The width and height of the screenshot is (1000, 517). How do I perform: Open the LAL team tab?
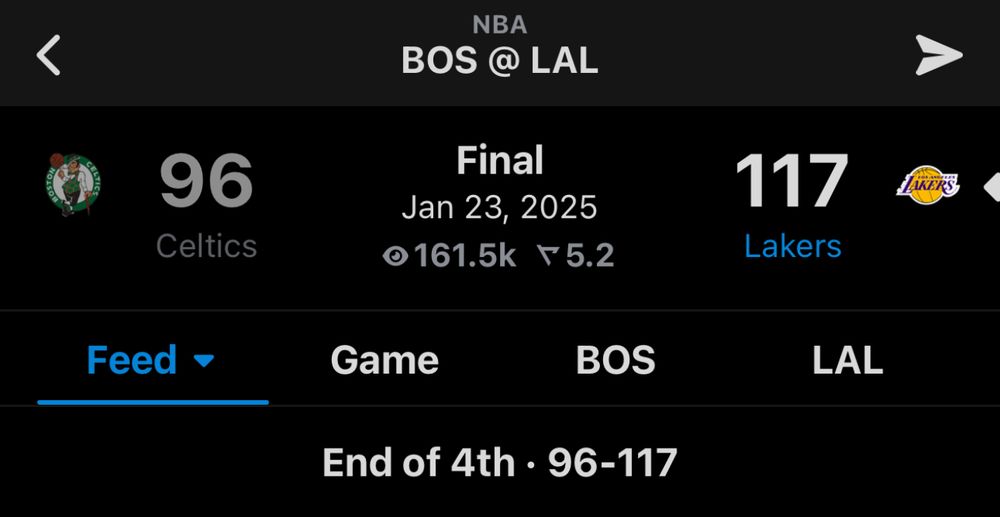(848, 360)
